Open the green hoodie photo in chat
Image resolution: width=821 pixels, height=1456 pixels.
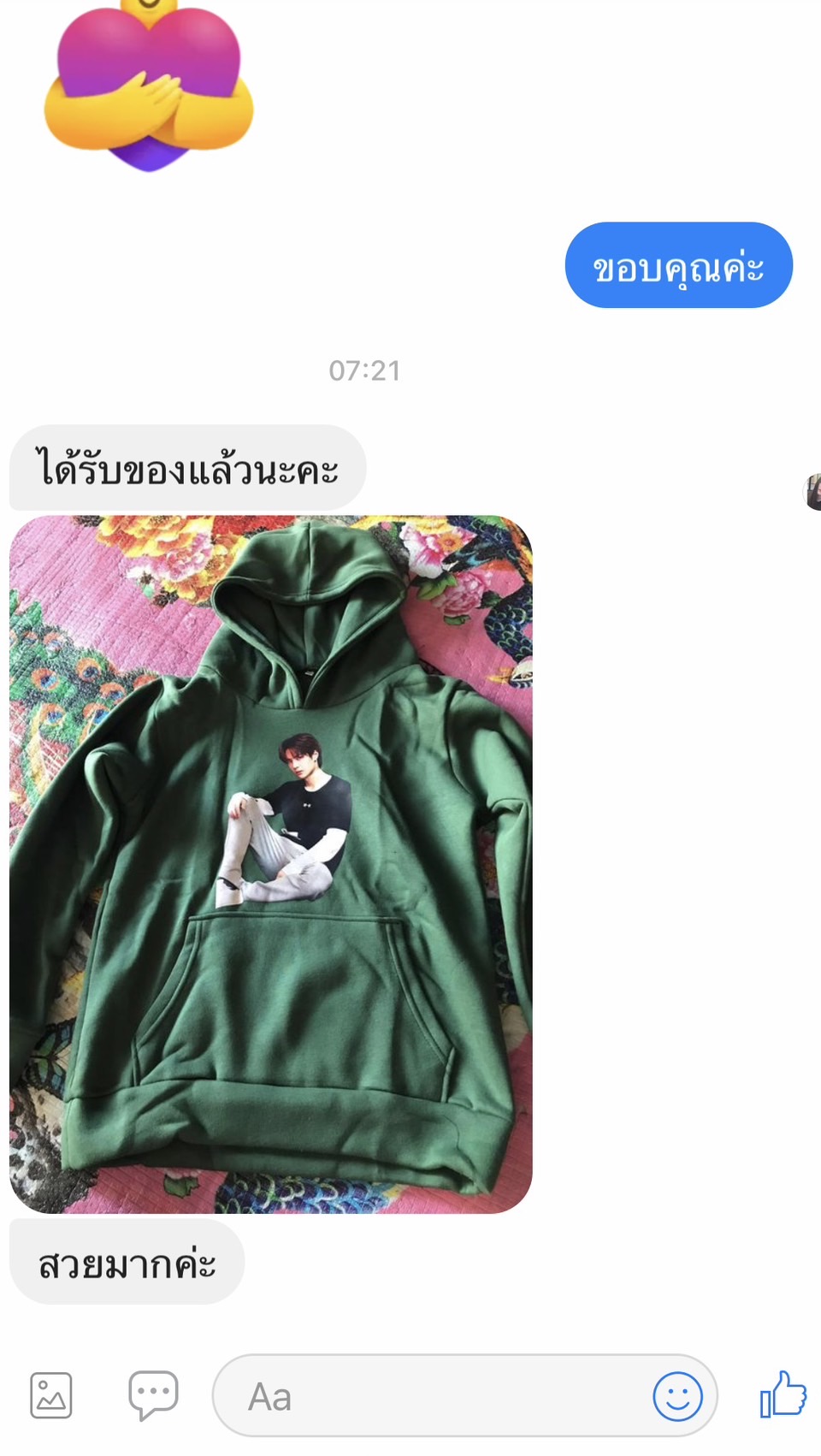[x=271, y=864]
